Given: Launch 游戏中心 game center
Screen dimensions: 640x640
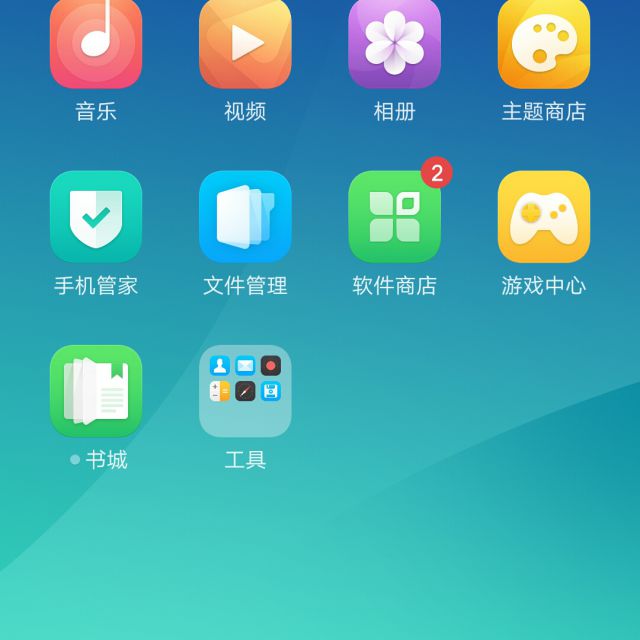Looking at the screenshot, I should (543, 217).
